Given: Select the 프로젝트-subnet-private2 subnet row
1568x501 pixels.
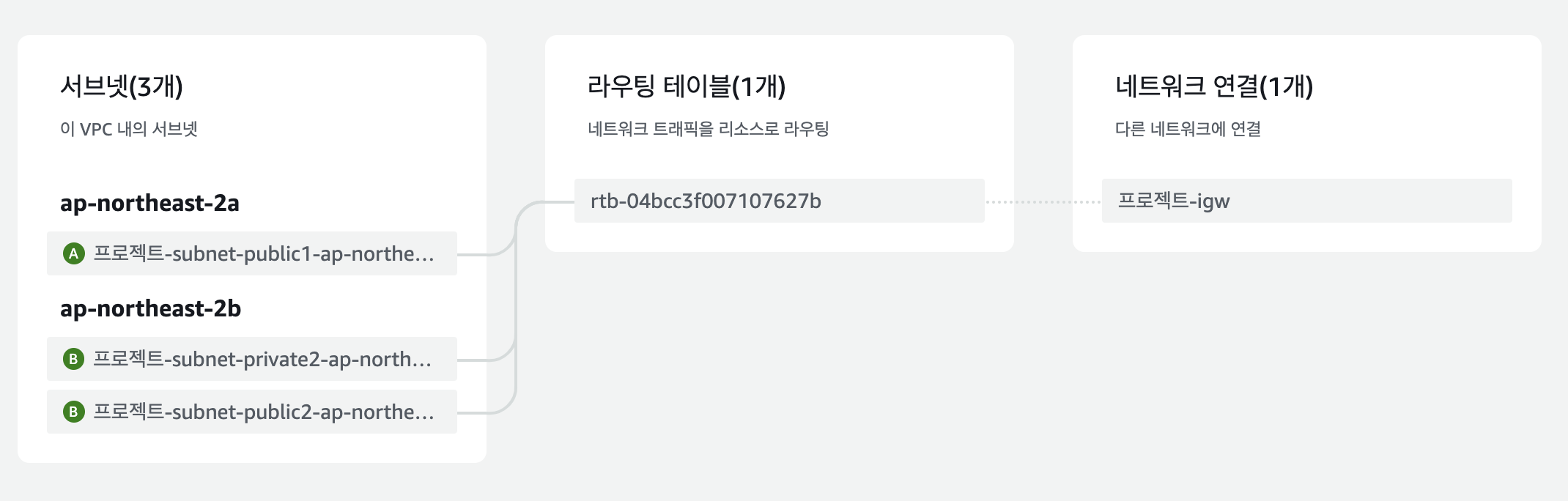Looking at the screenshot, I should tap(252, 359).
